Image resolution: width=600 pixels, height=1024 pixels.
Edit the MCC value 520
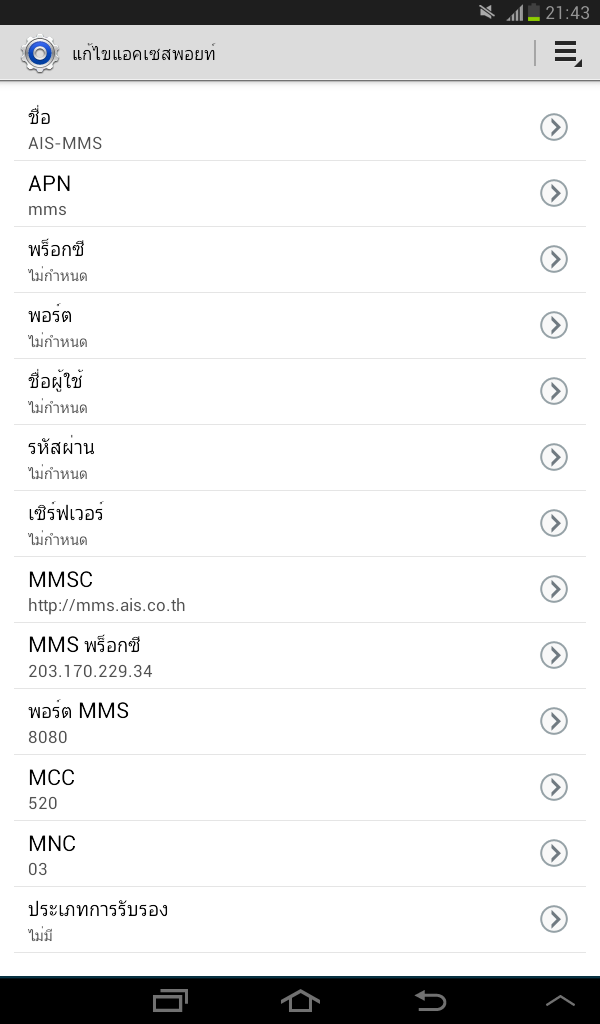point(300,788)
